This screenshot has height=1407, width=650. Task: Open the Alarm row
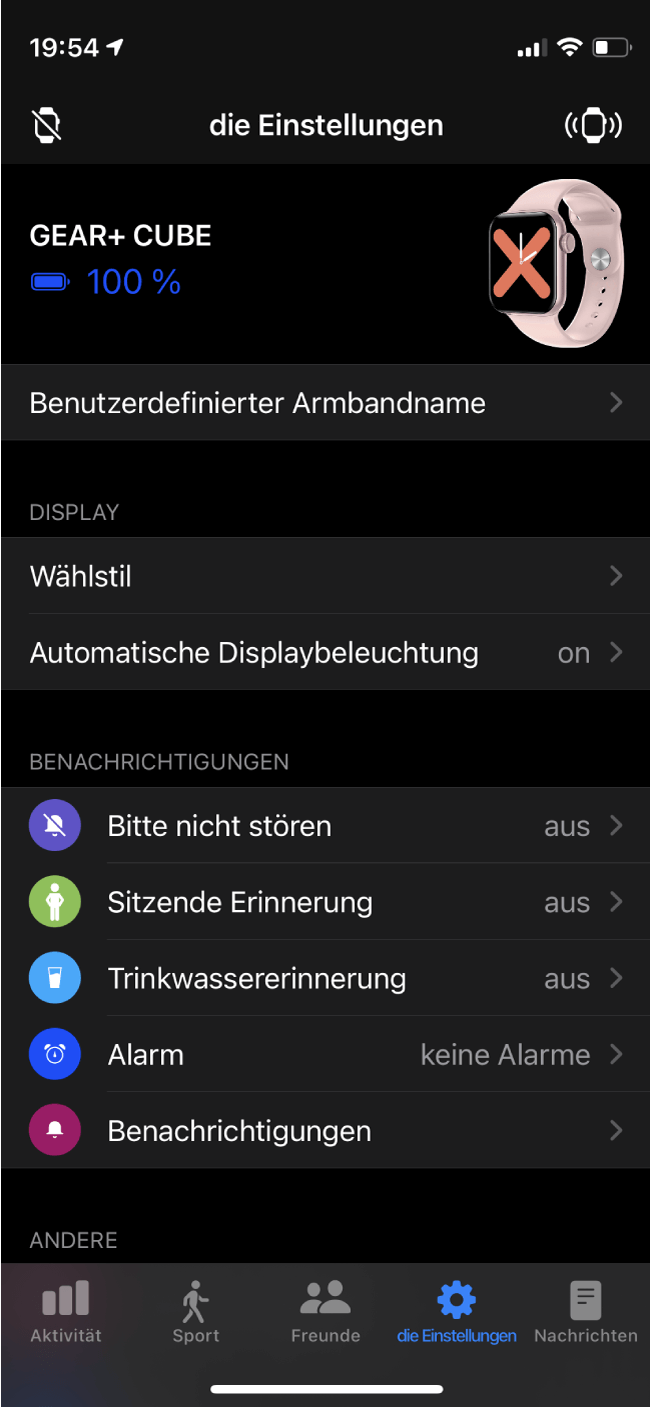coord(325,1054)
